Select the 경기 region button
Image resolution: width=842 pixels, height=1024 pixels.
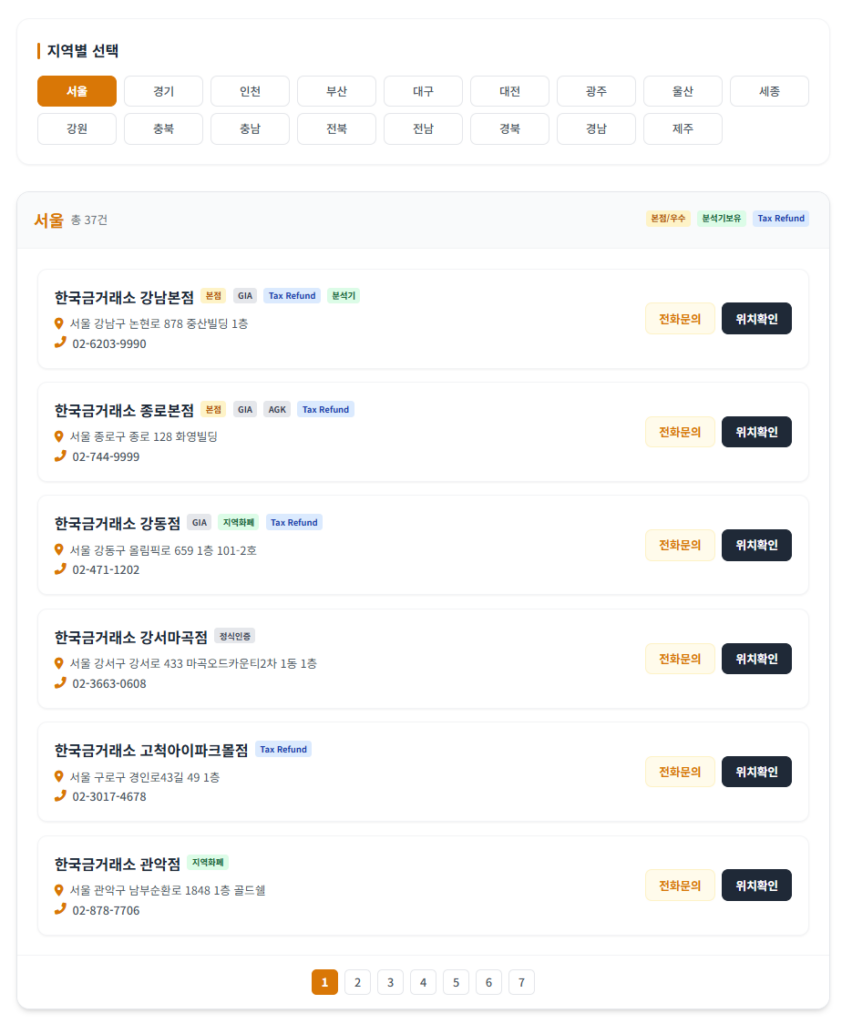pyautogui.click(x=163, y=90)
